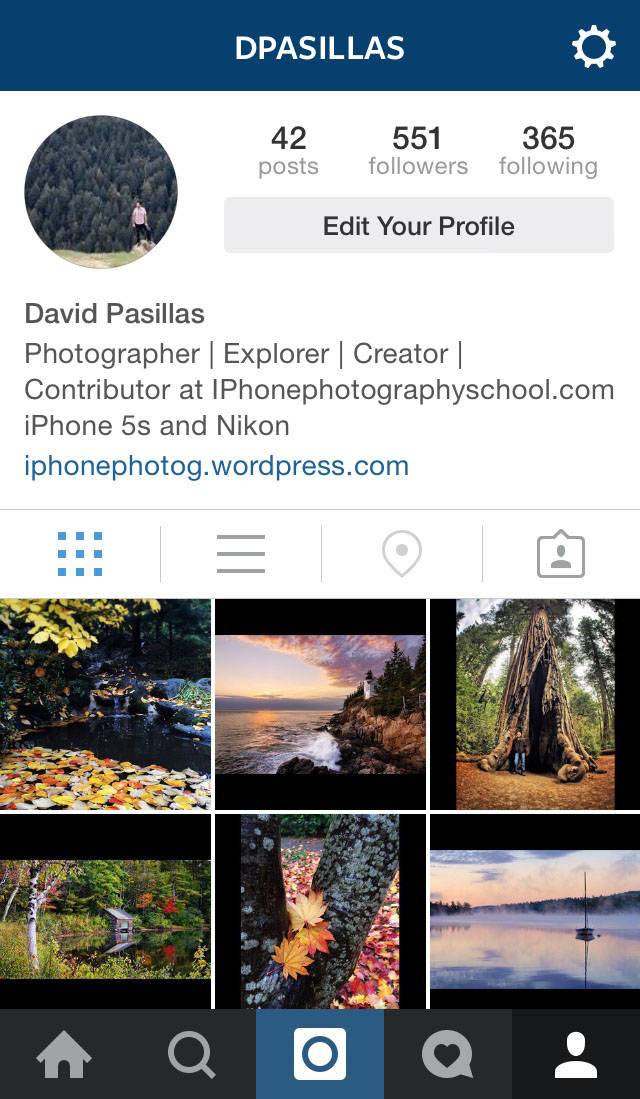Tap the camera button in bottom bar

pyautogui.click(x=320, y=1054)
